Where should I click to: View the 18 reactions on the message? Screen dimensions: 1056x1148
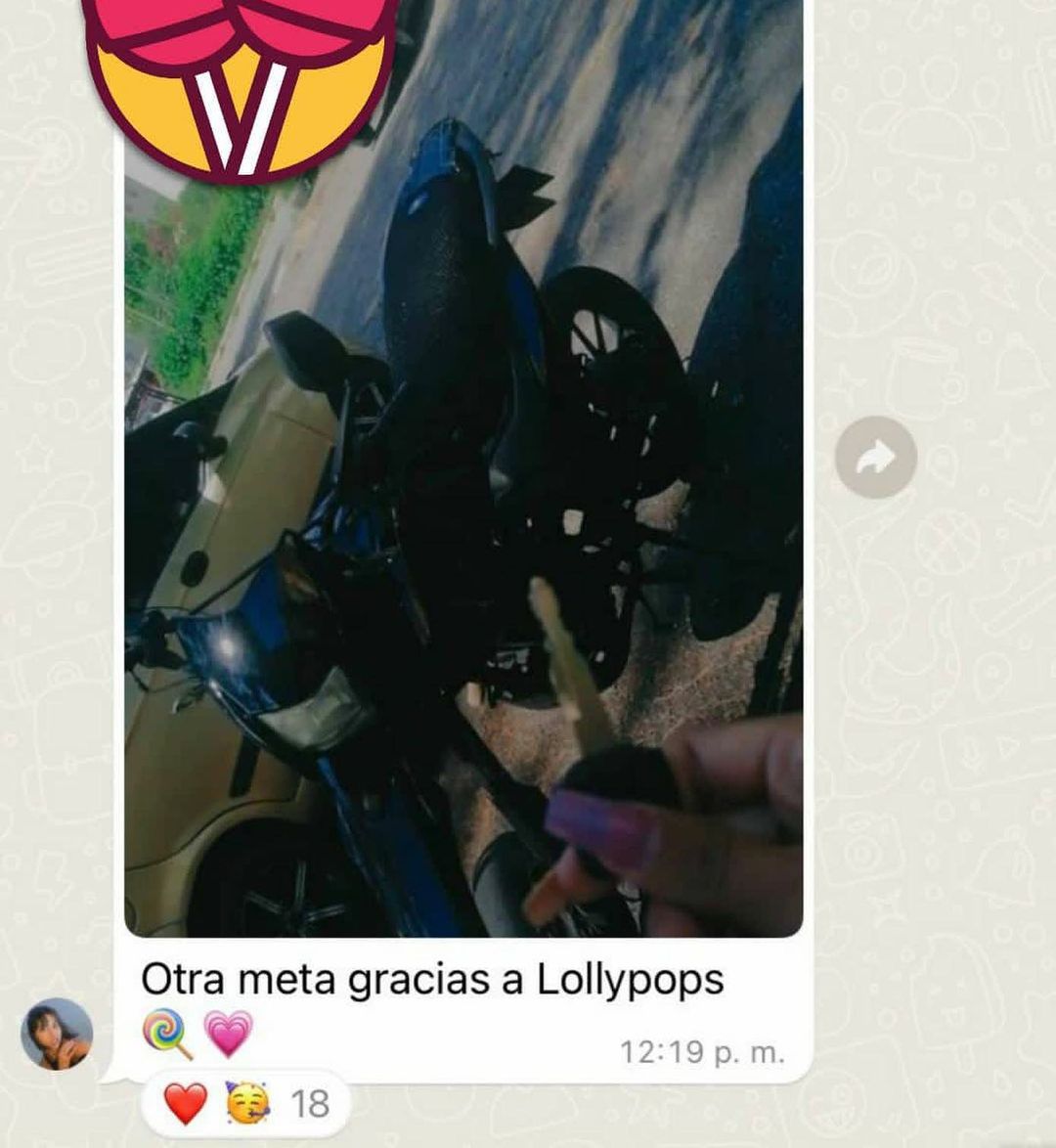(246, 1104)
